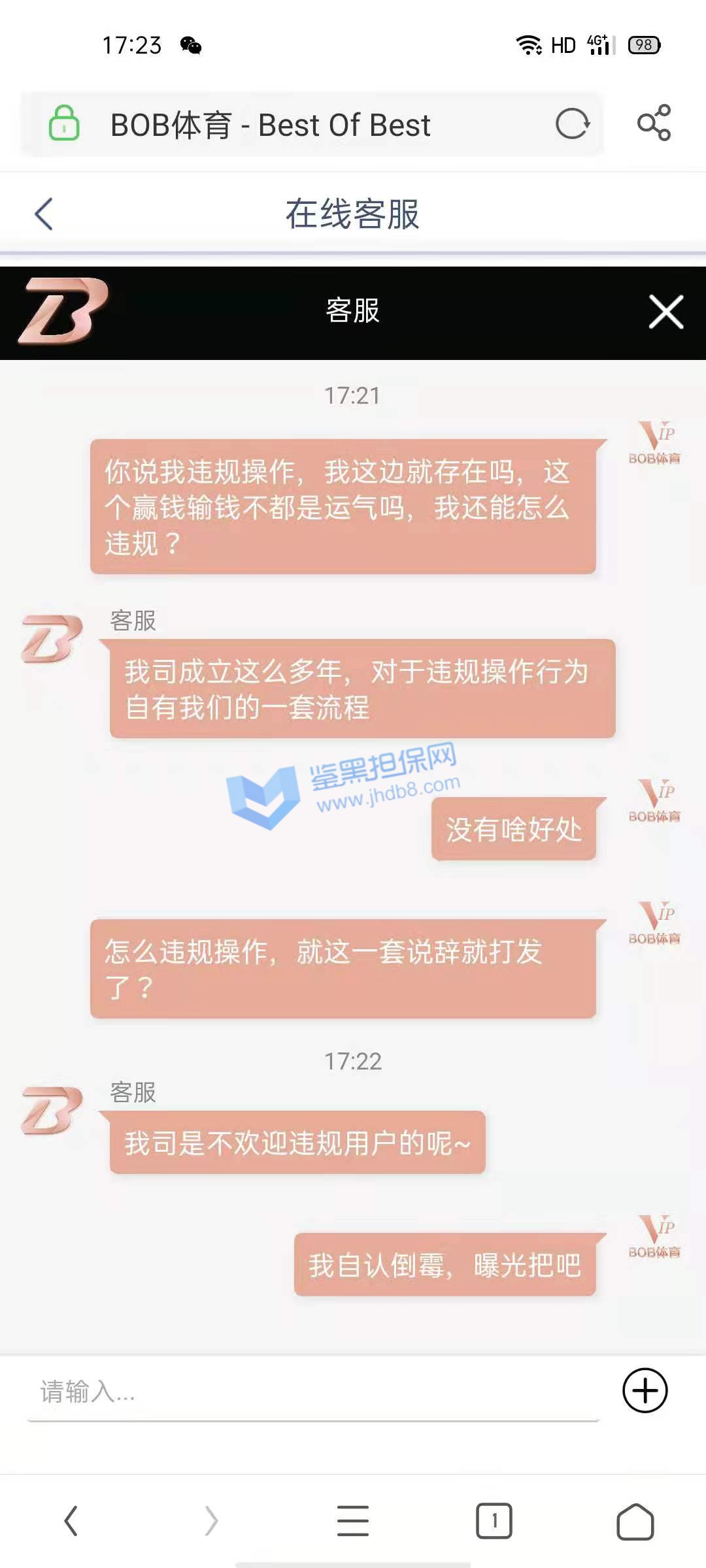
Task: Go to the browser home page
Action: pyautogui.click(x=635, y=1521)
